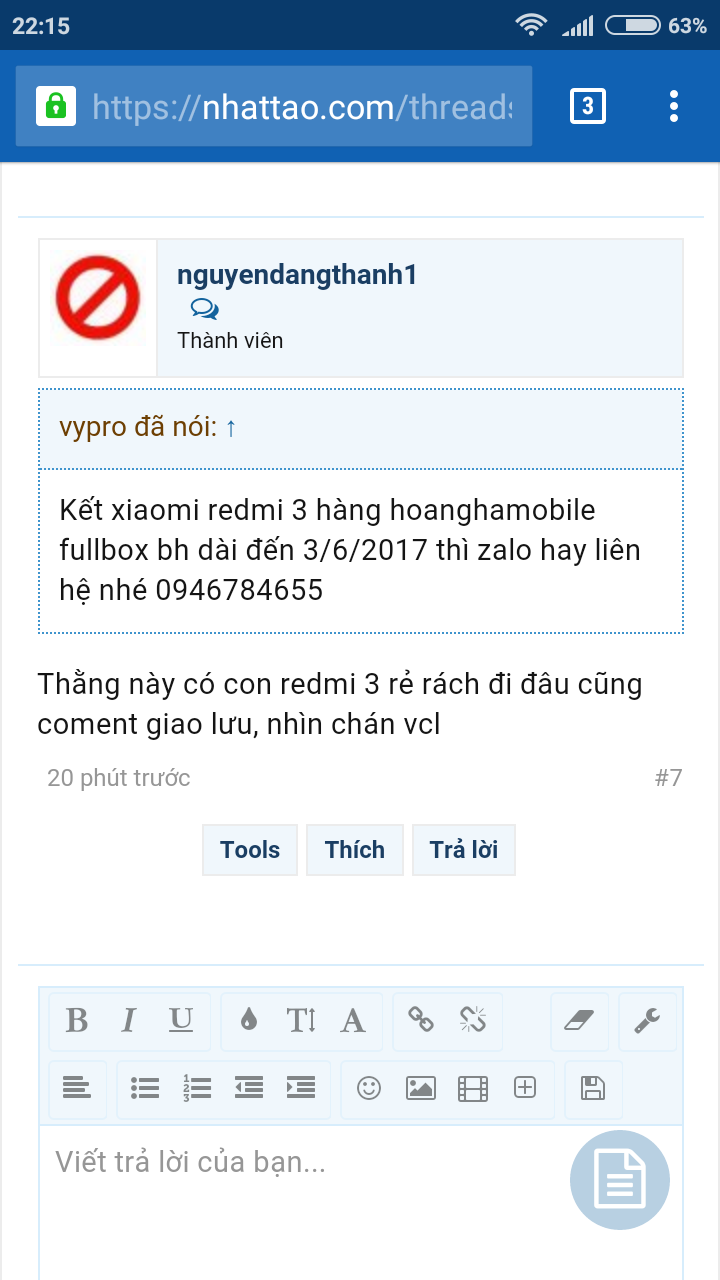720x1280 pixels.
Task: Enable italic text formatting
Action: point(129,1021)
